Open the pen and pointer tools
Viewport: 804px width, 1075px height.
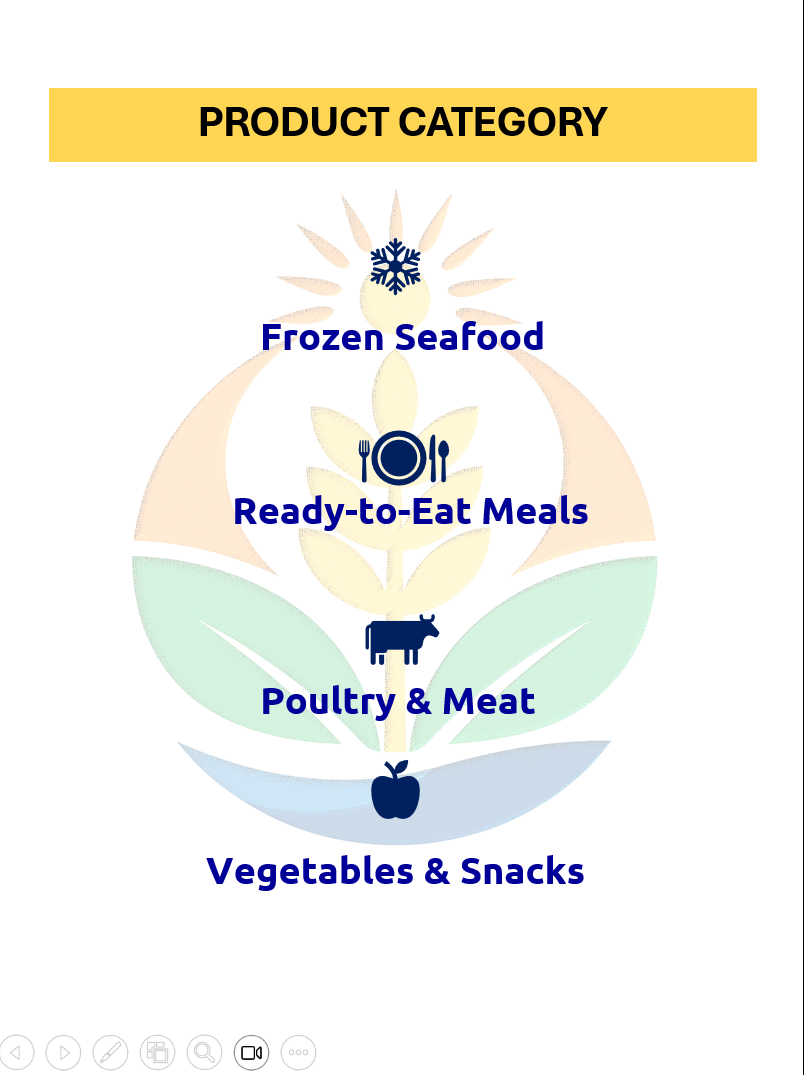click(110, 1052)
